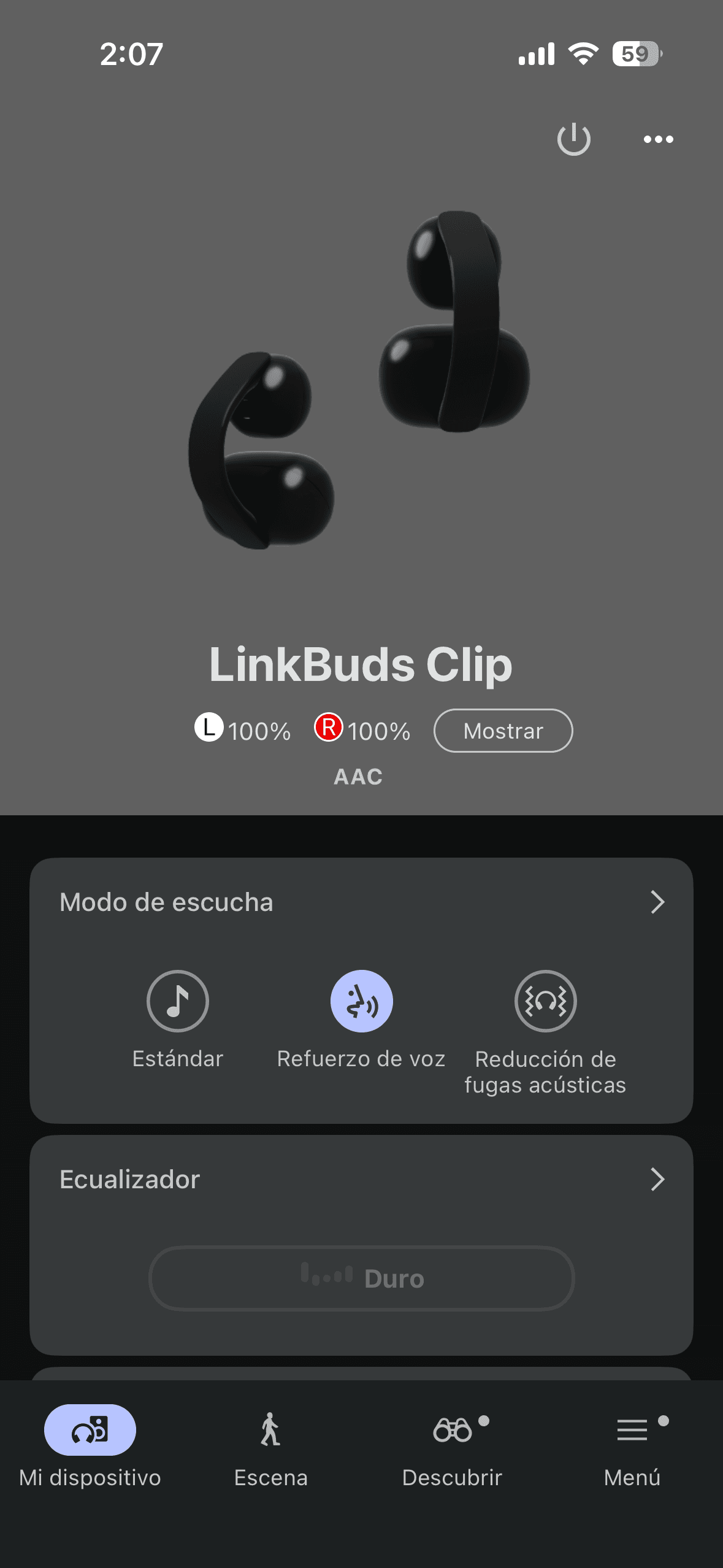Screen dimensions: 723x1568
Task: Open the three-dot options menu
Action: pyautogui.click(x=657, y=139)
